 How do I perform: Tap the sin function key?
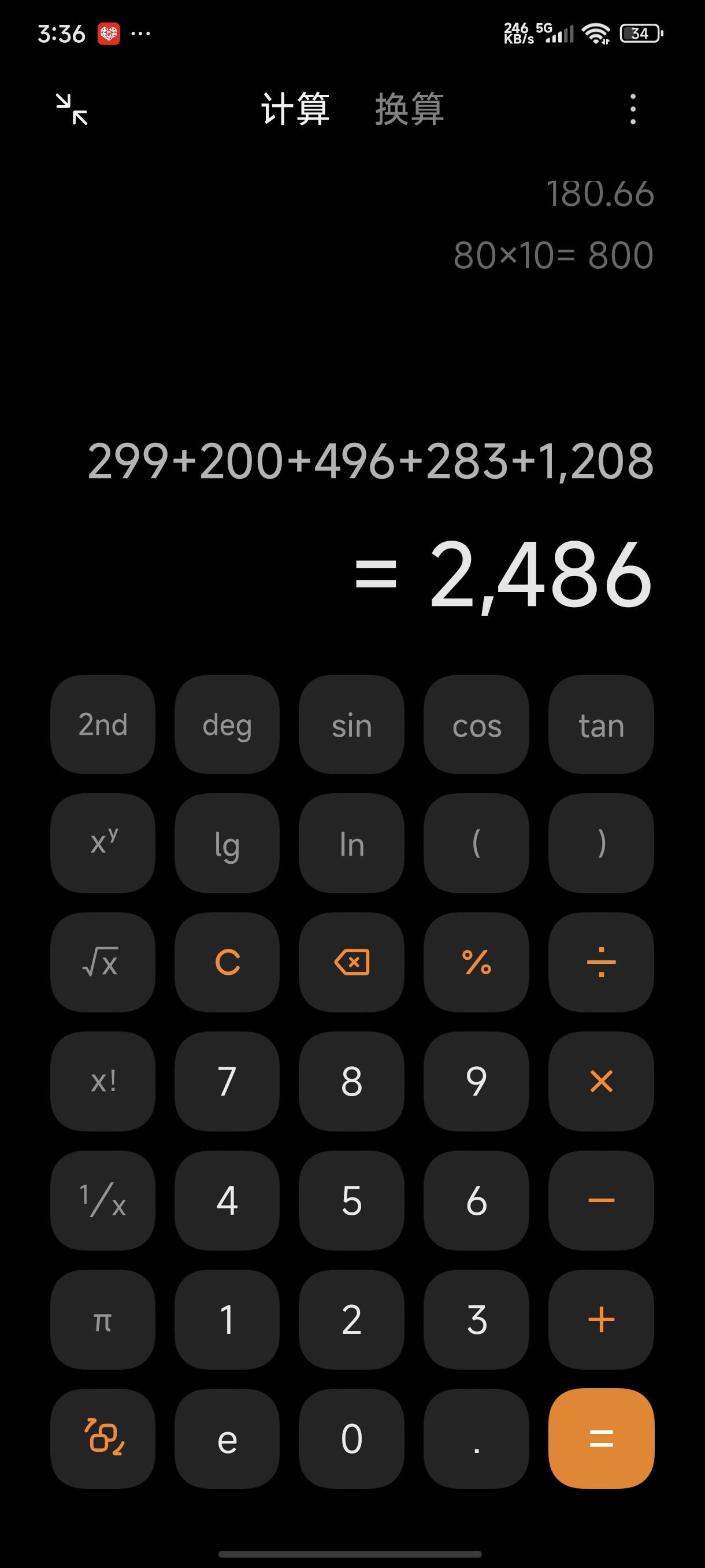point(351,724)
